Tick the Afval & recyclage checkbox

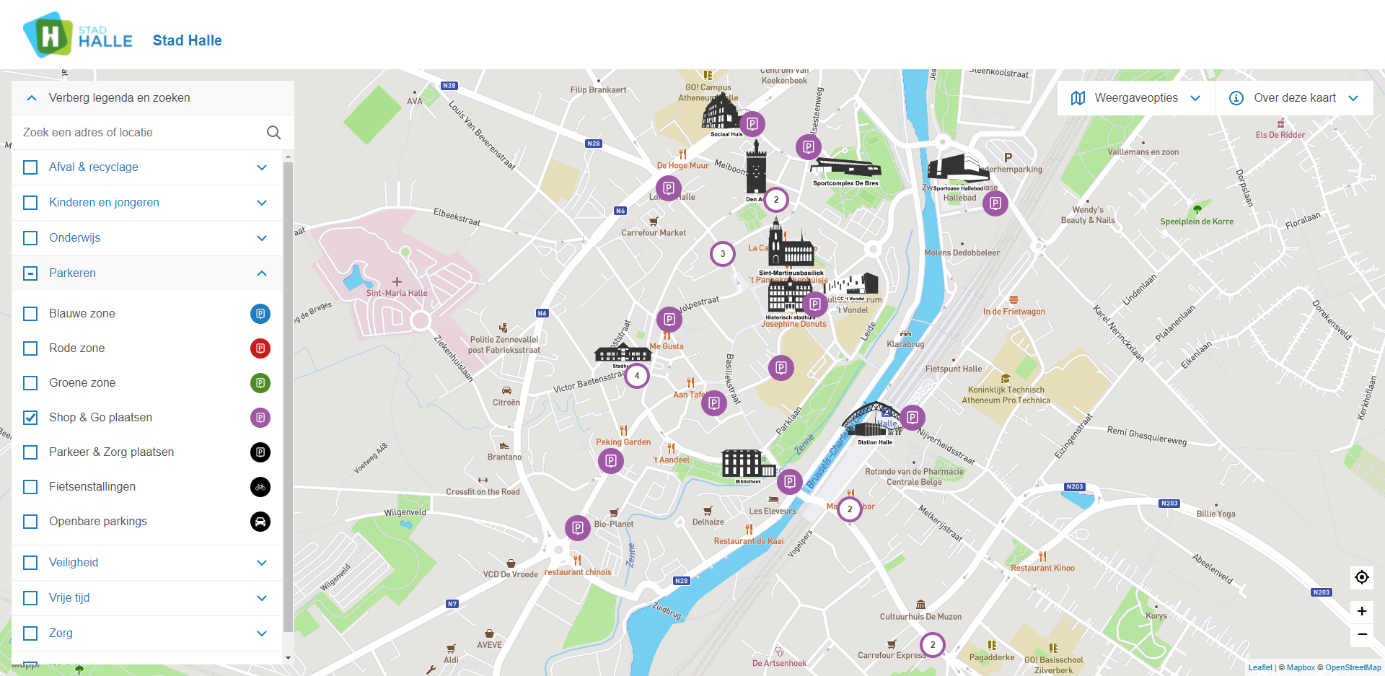coord(31,167)
